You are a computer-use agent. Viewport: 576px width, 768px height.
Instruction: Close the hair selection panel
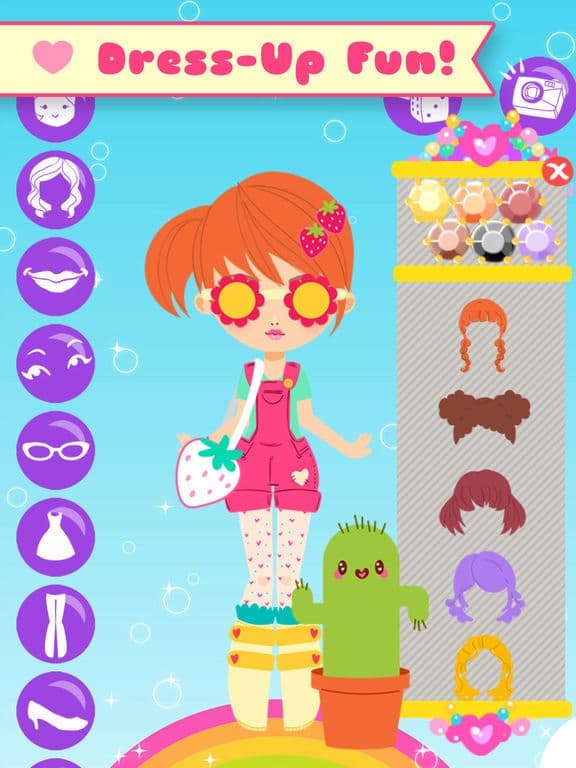click(557, 171)
